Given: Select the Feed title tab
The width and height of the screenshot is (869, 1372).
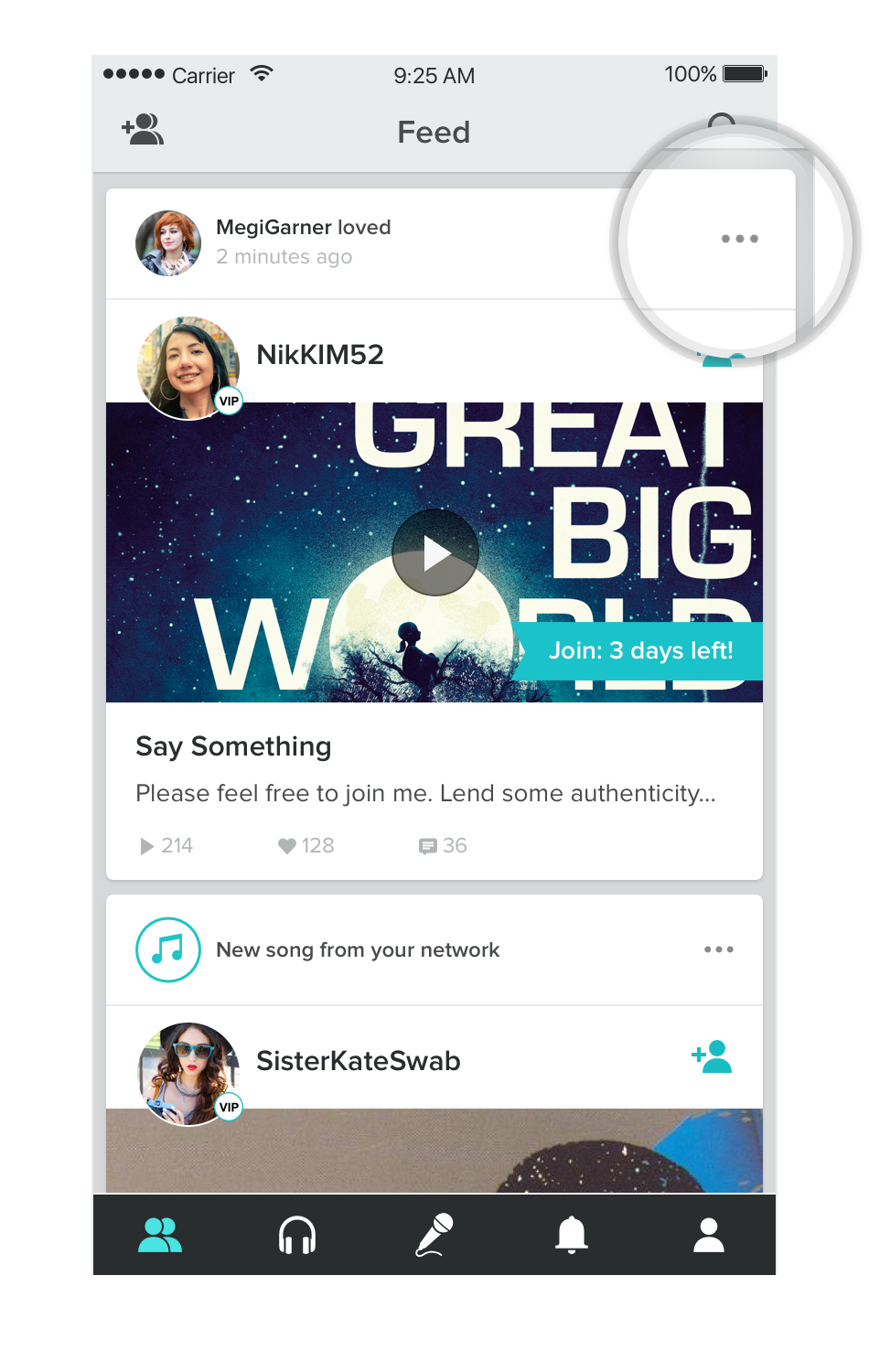Looking at the screenshot, I should tap(434, 132).
